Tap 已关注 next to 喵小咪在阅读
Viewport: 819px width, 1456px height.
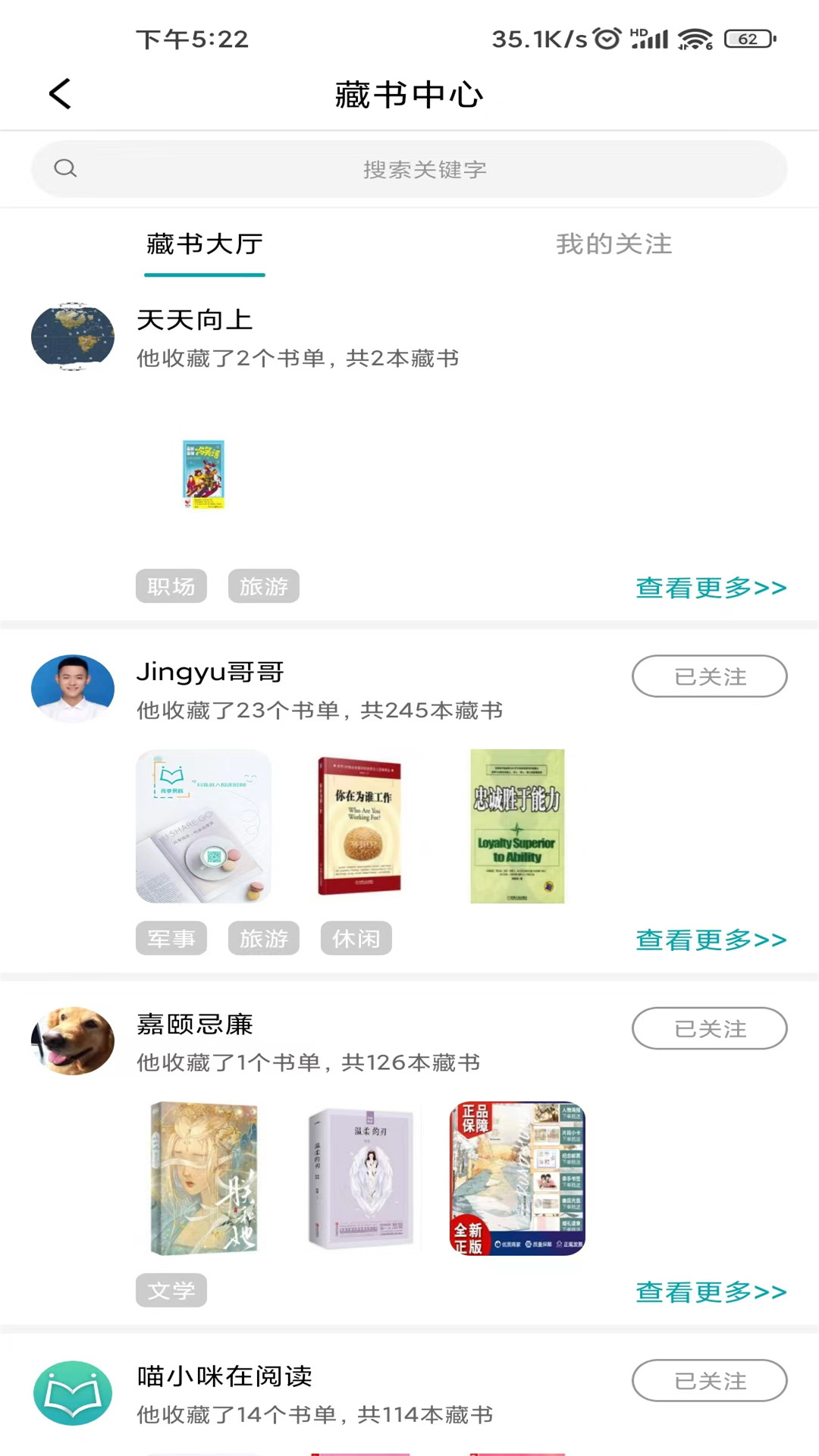click(x=709, y=1381)
